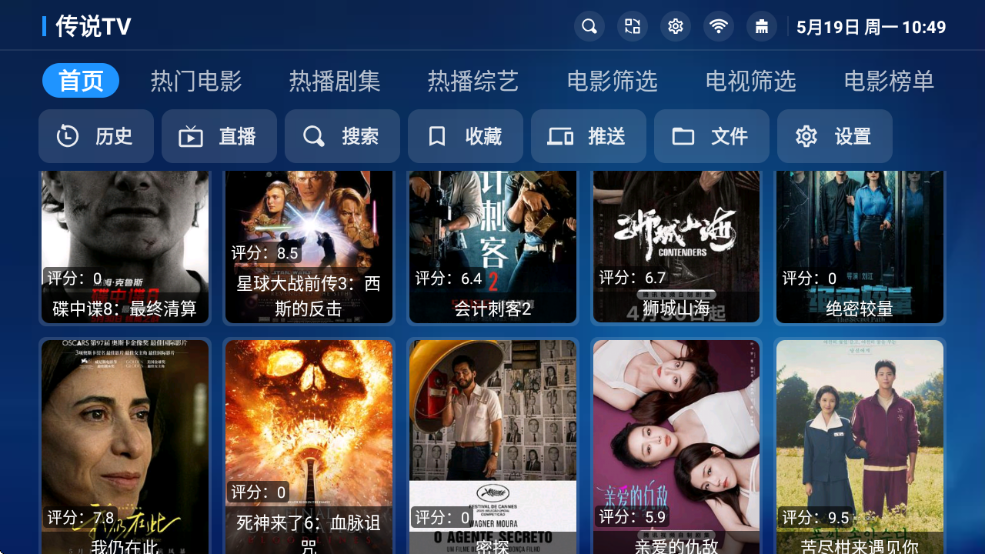Tap the 搜索 search button
The width and height of the screenshot is (985, 554).
342,137
